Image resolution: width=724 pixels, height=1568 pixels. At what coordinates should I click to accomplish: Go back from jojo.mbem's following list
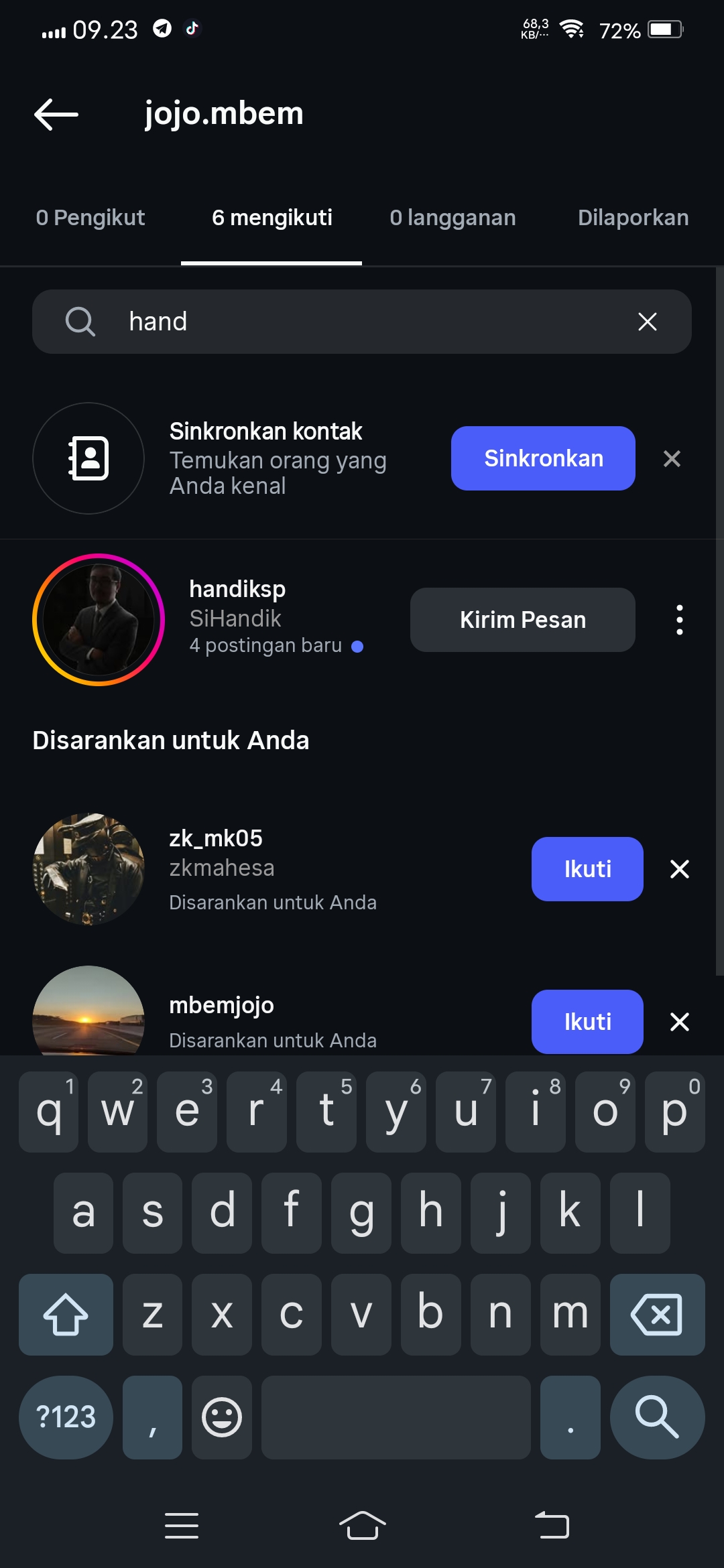click(x=56, y=115)
